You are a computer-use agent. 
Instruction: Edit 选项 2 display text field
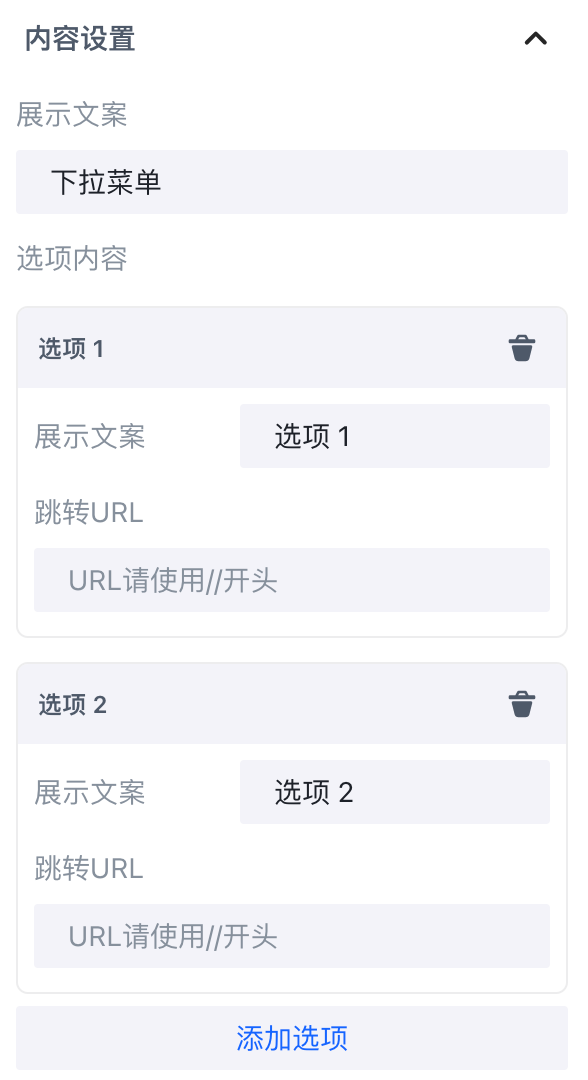[395, 792]
